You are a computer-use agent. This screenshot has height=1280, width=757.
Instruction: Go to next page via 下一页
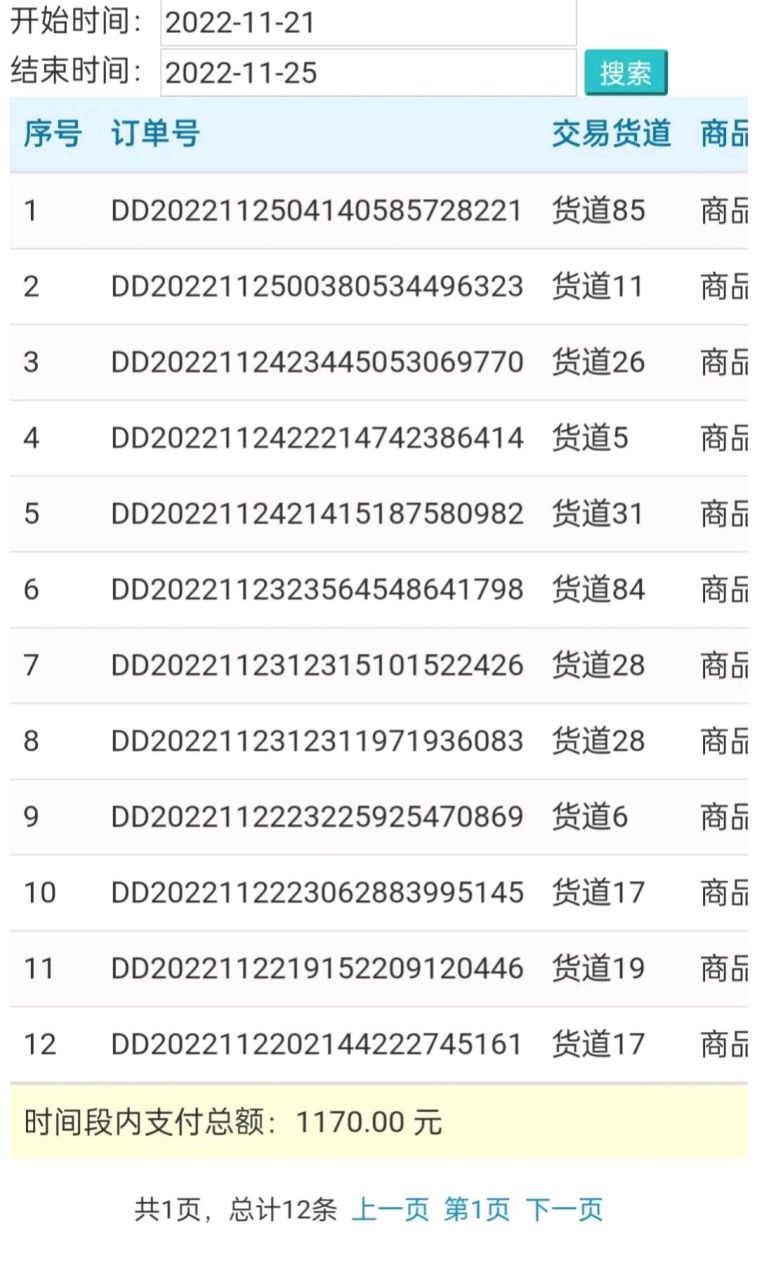(564, 1210)
